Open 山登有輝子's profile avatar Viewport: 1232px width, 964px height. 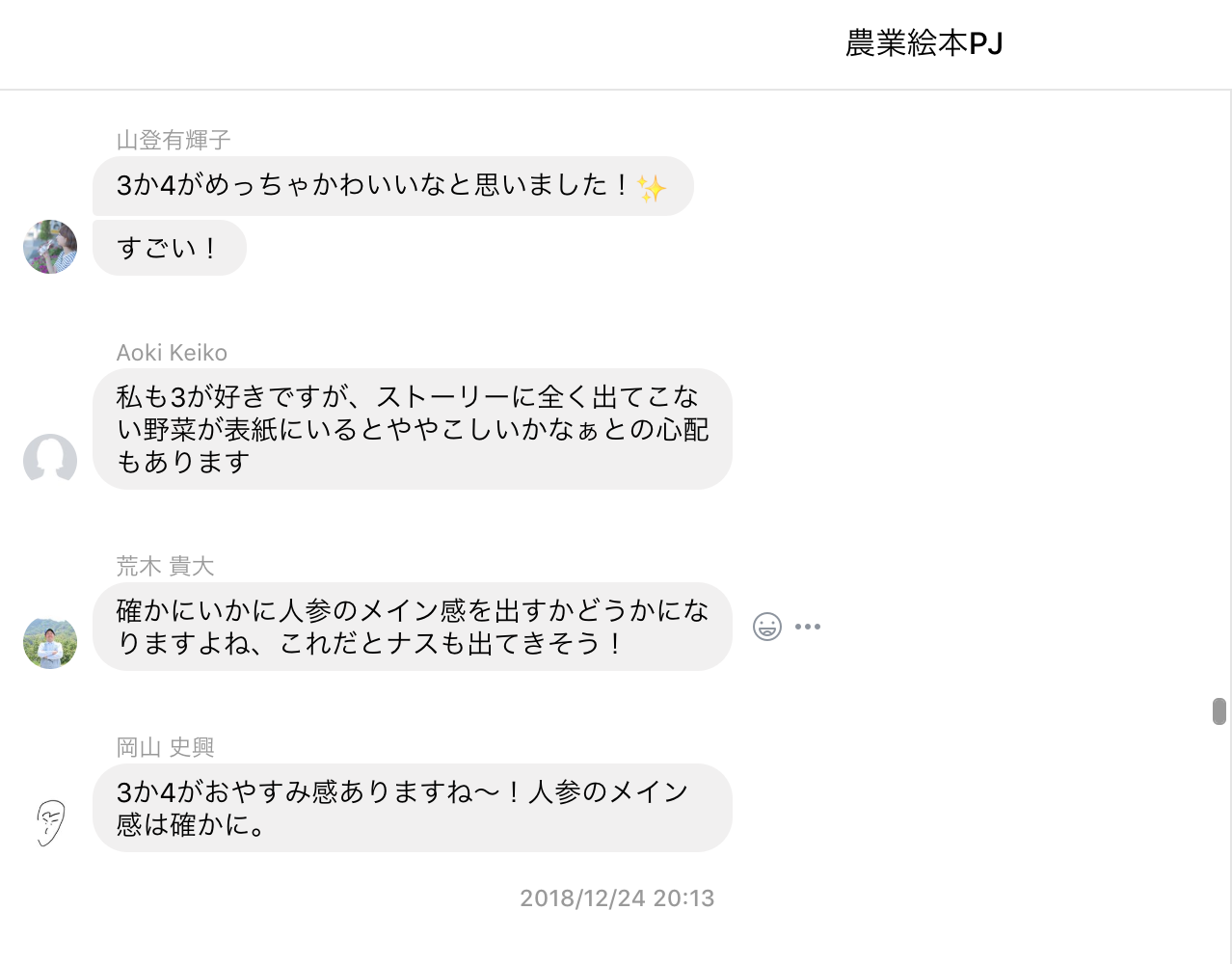(x=50, y=247)
